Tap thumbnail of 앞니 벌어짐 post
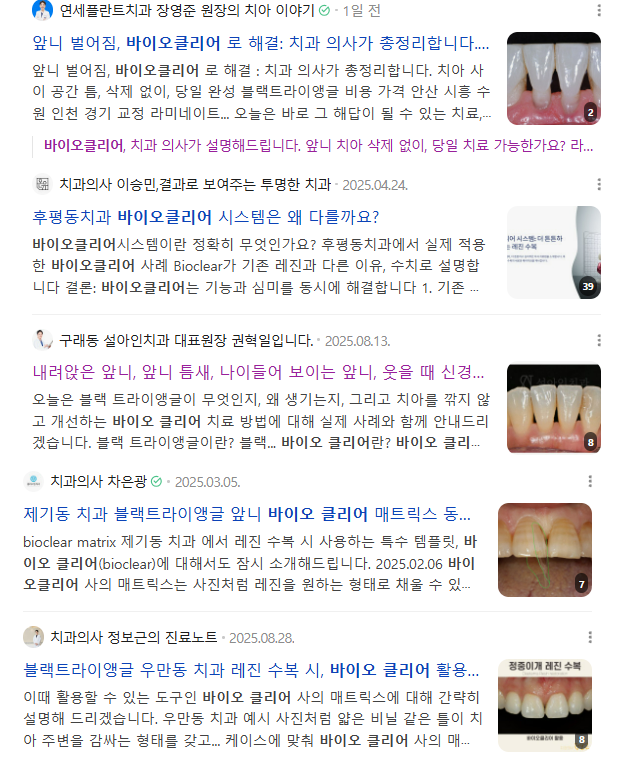This screenshot has width=642, height=757. pyautogui.click(x=553, y=78)
